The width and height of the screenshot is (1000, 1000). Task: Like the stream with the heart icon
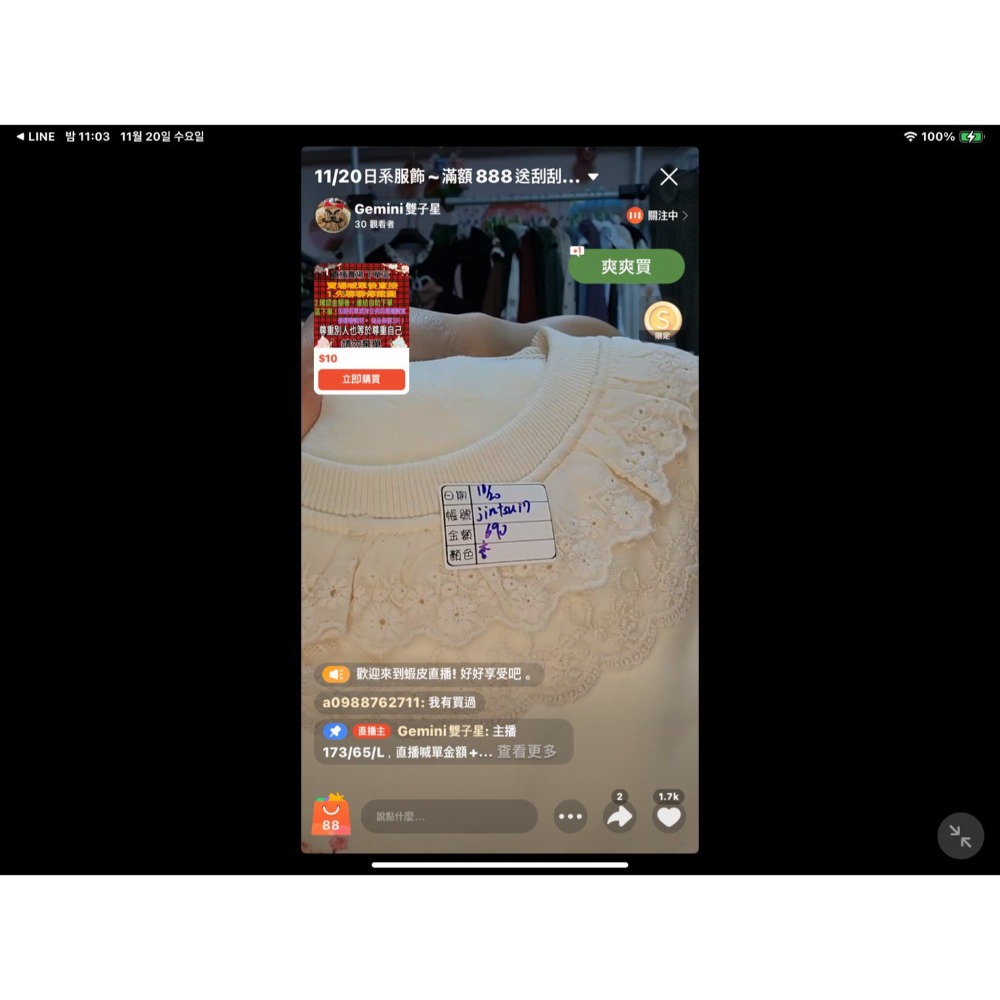click(x=669, y=816)
